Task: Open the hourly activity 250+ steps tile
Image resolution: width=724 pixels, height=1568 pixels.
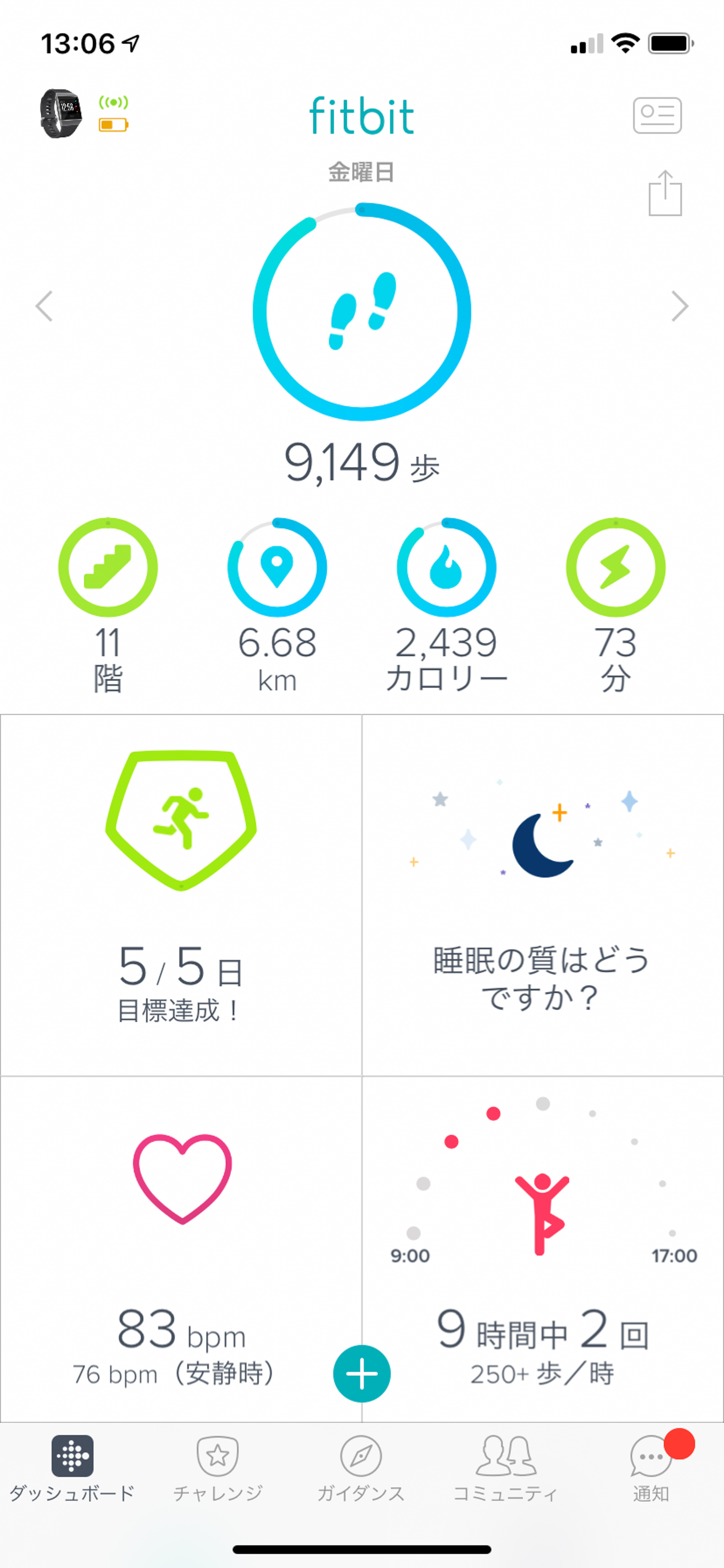Action: coord(543,1249)
